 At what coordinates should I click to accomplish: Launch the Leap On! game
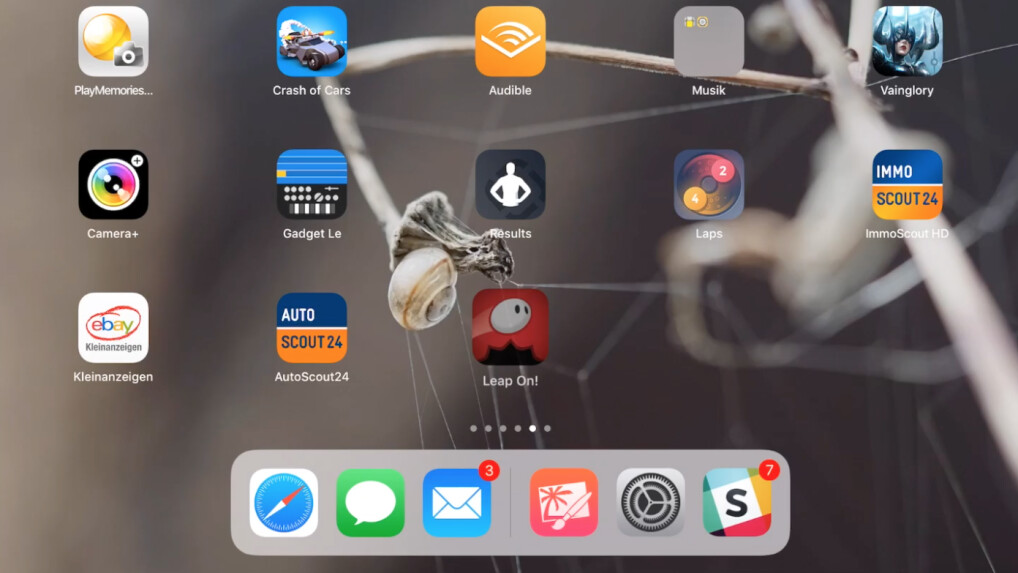point(510,328)
